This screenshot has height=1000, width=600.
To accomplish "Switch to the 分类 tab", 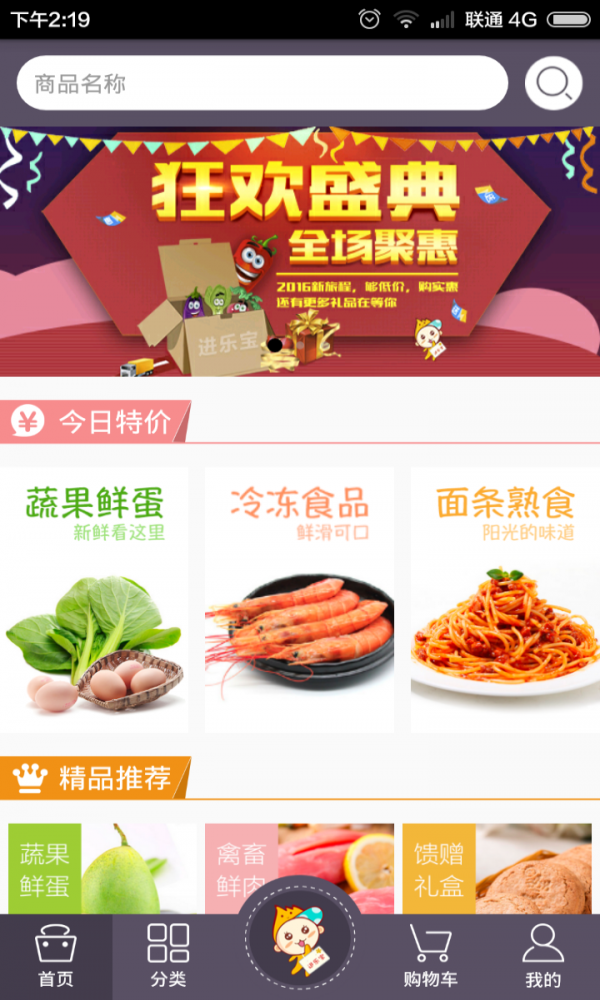I will point(168,957).
